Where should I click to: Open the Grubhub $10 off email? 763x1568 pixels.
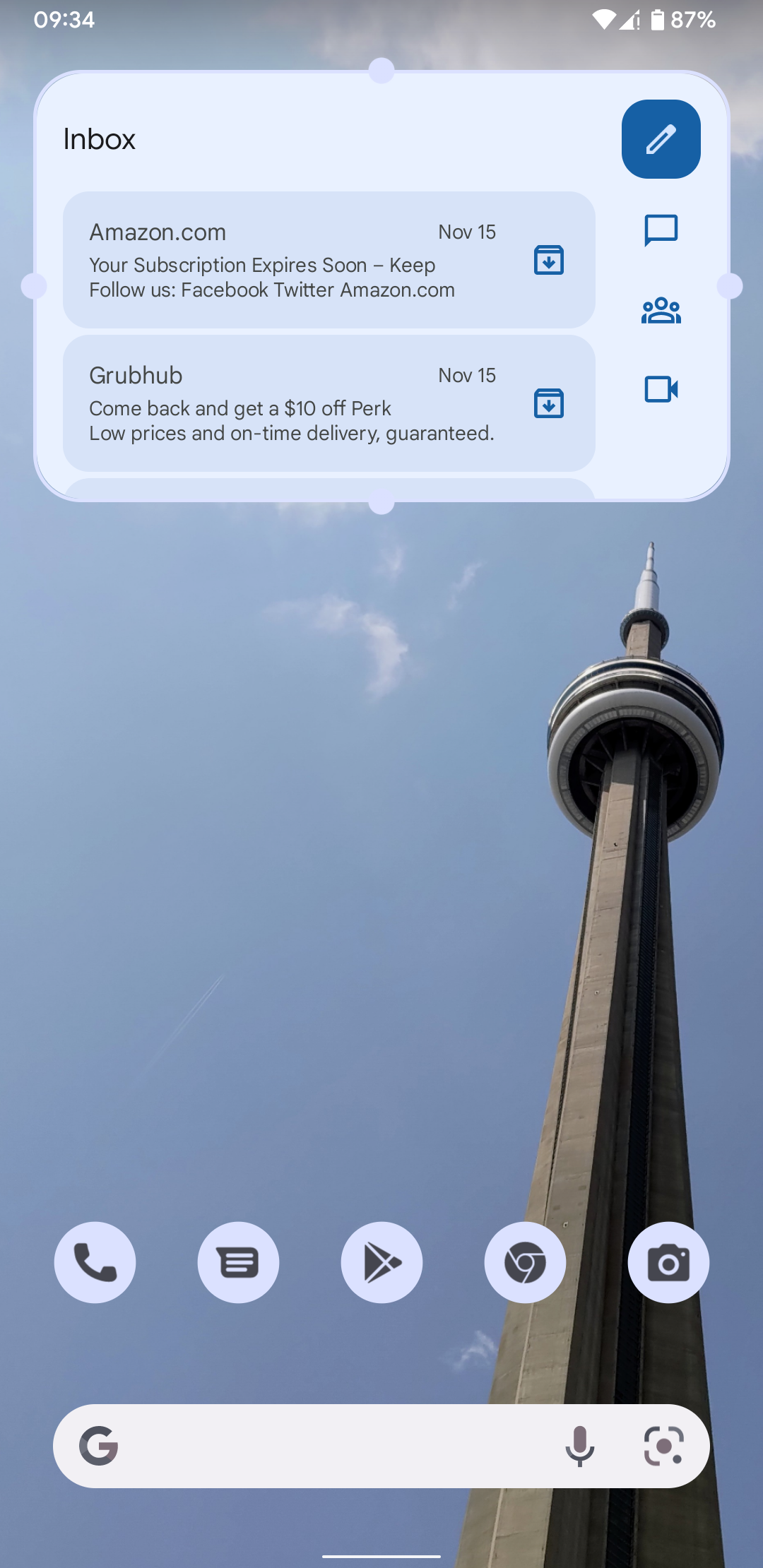pyautogui.click(x=283, y=403)
